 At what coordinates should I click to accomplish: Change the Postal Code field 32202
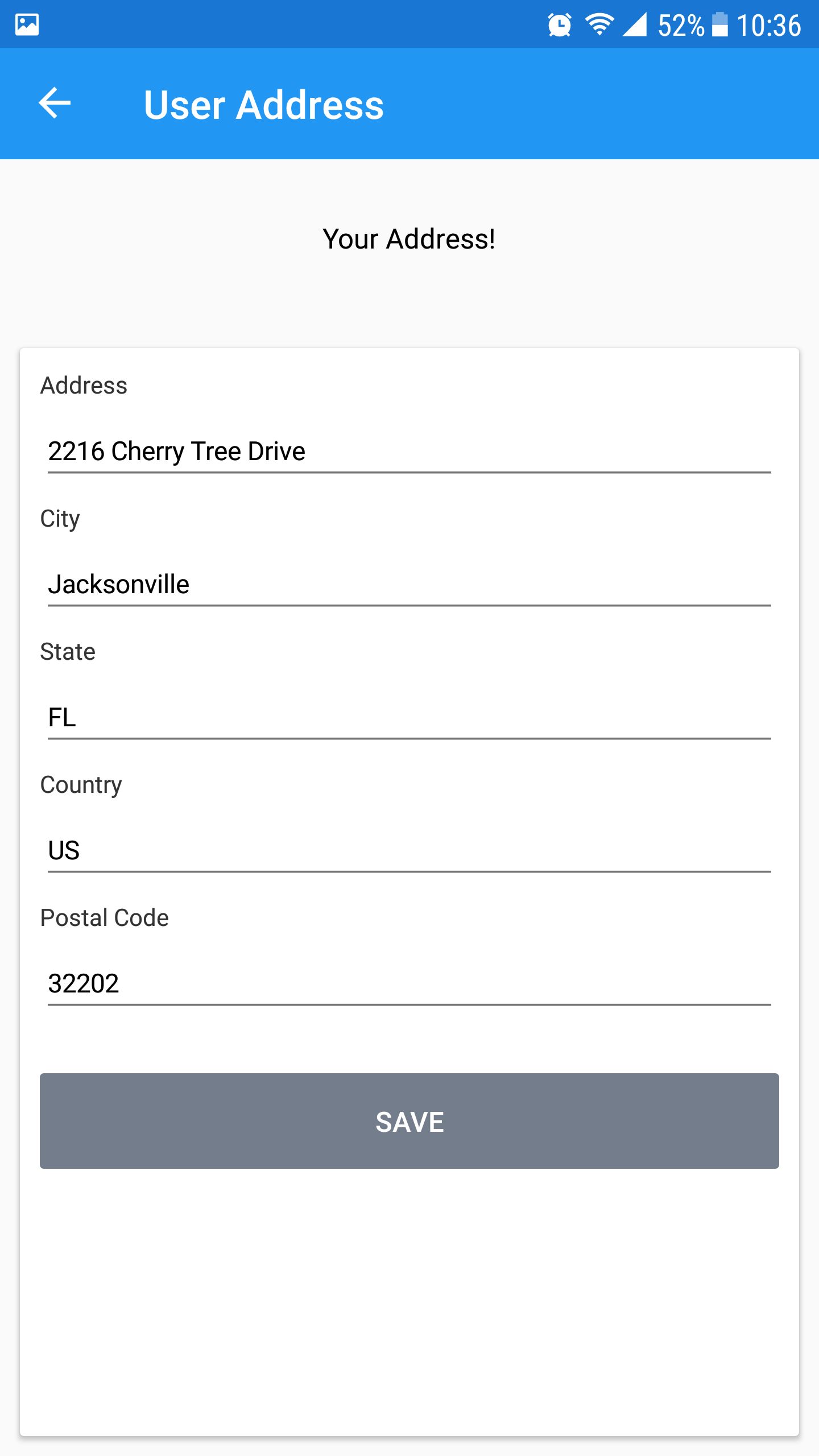pos(408,984)
